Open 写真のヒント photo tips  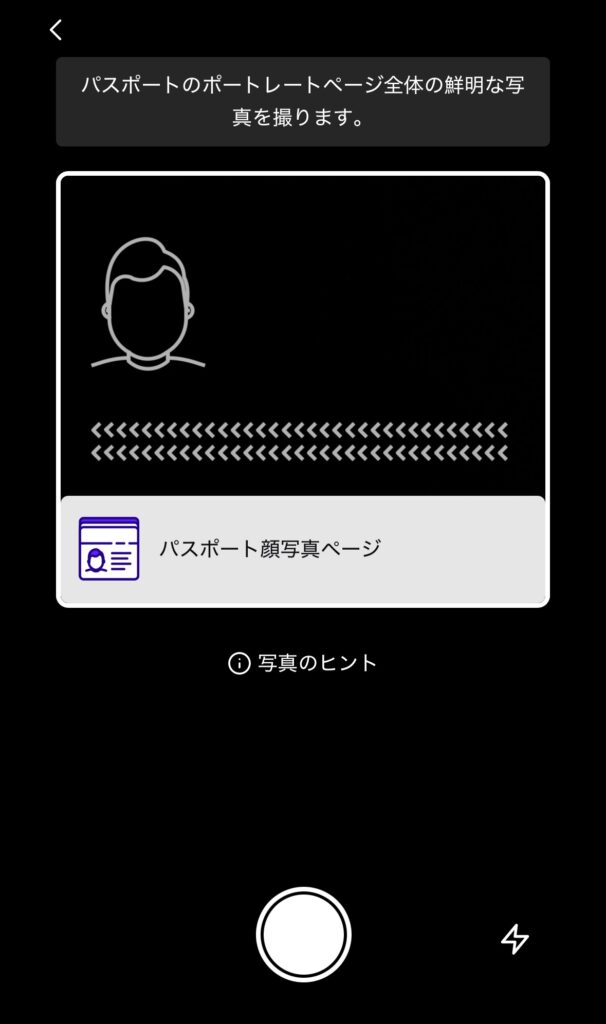[303, 663]
